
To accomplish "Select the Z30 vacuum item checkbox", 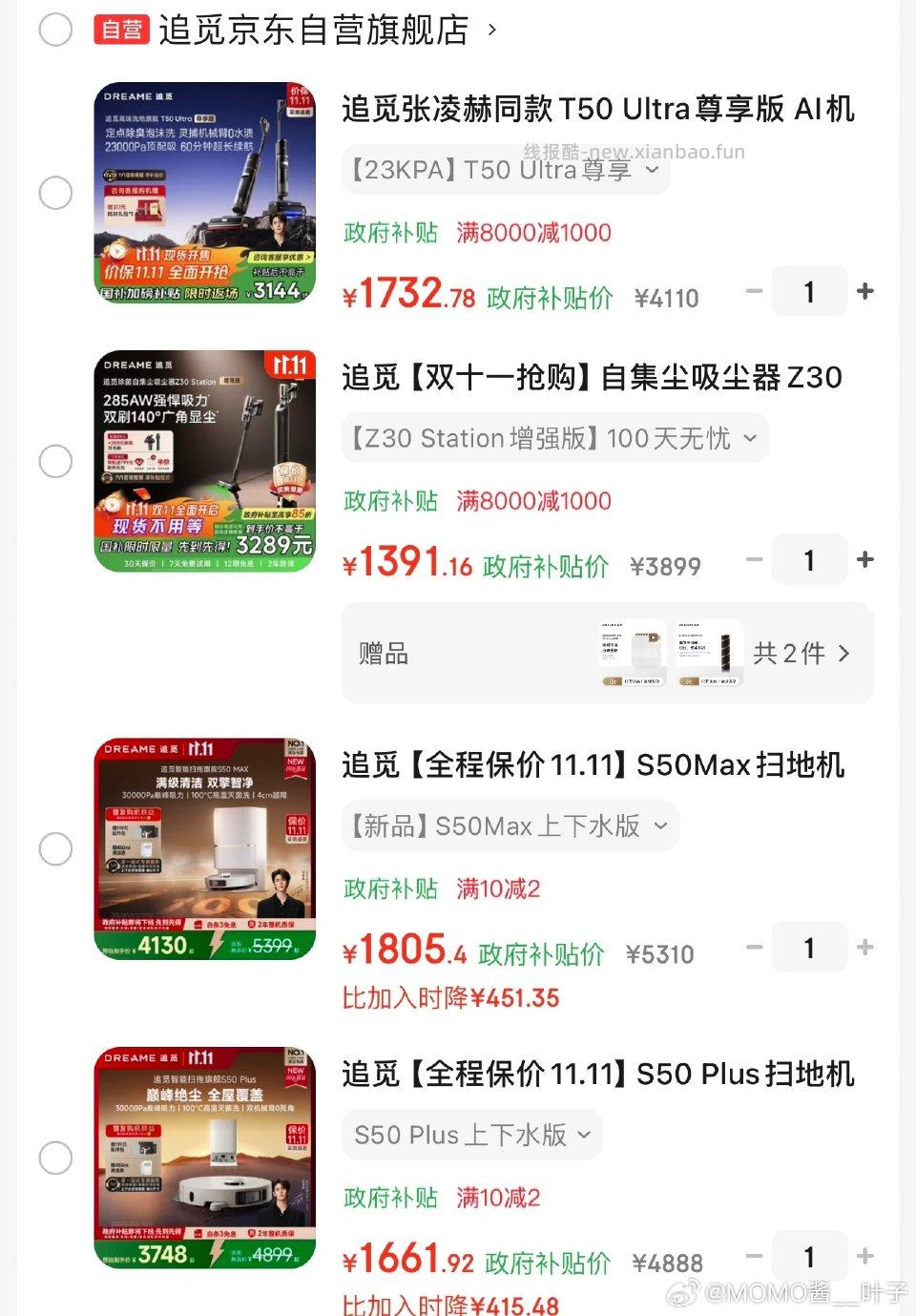I will pyautogui.click(x=56, y=462).
